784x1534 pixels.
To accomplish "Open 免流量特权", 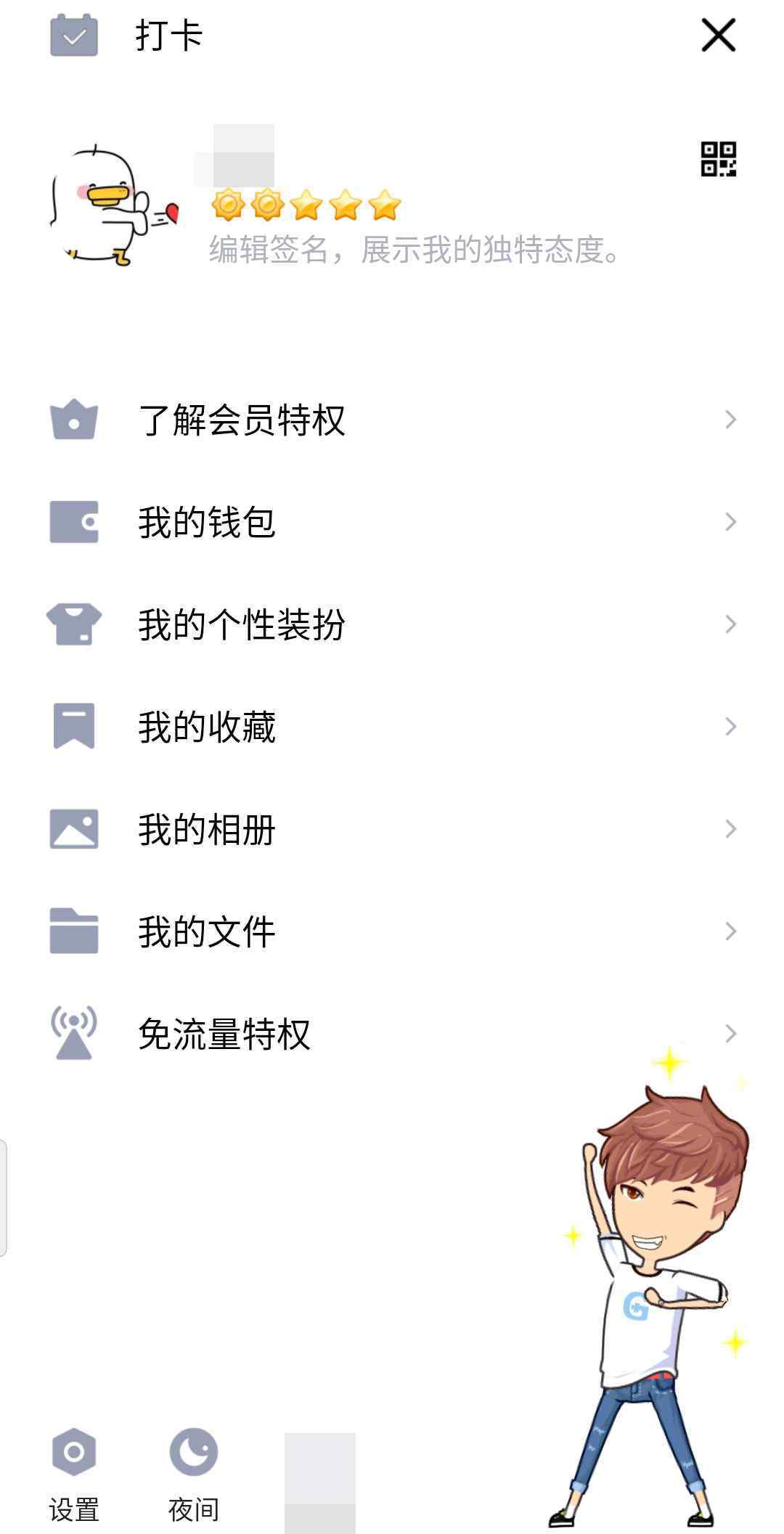I will point(392,1034).
